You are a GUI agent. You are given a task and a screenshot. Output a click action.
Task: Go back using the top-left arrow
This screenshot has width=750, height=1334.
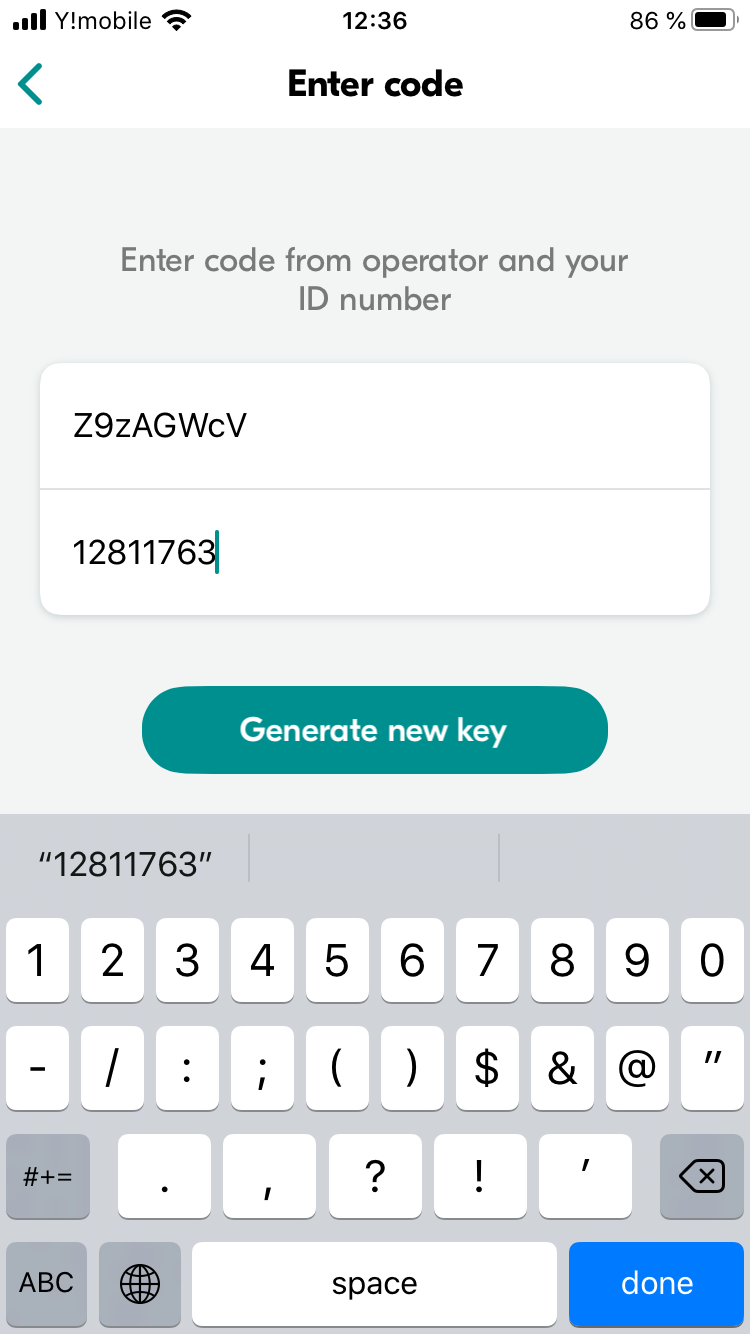pos(31,84)
